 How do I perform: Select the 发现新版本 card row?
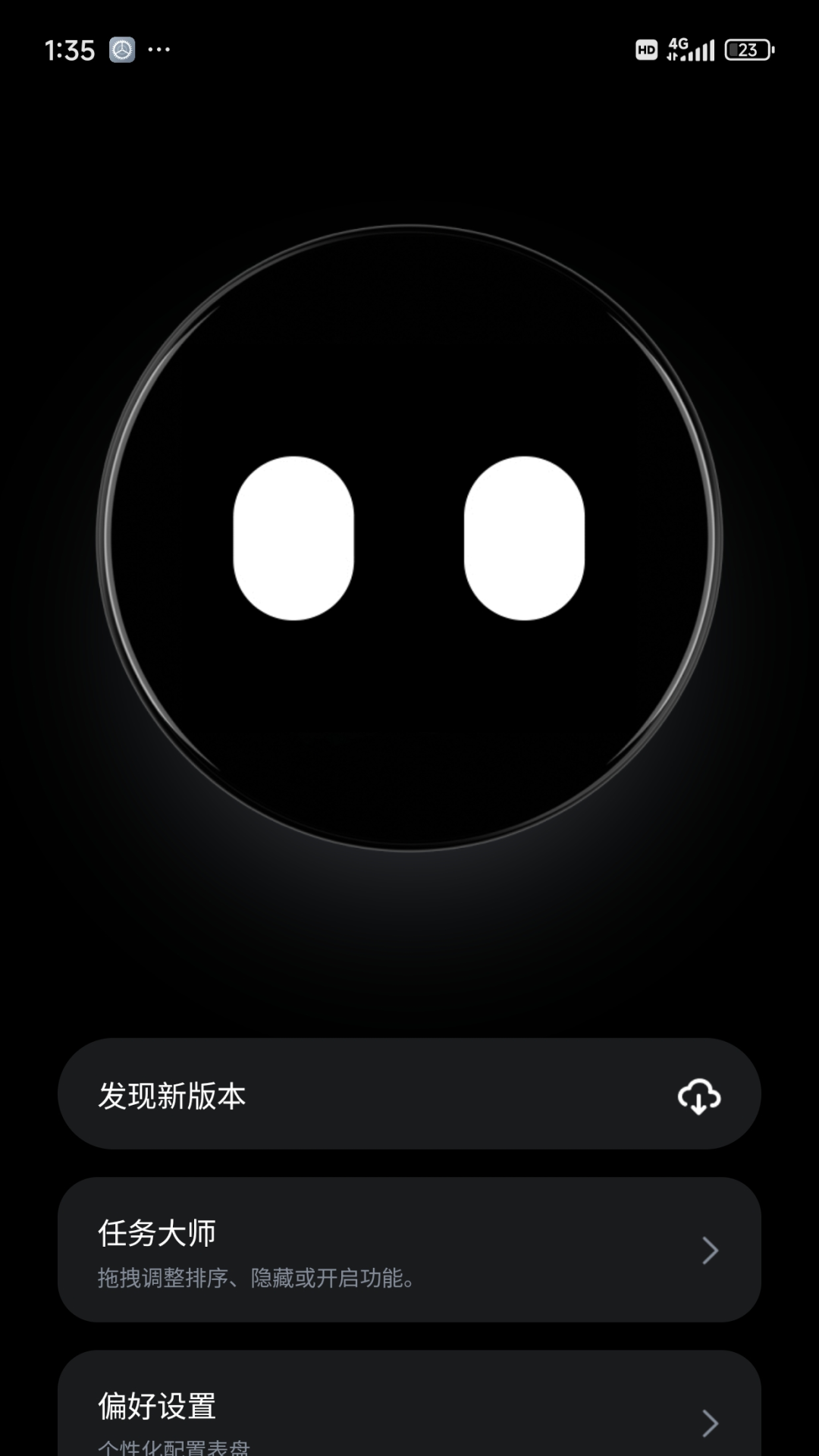point(409,1094)
